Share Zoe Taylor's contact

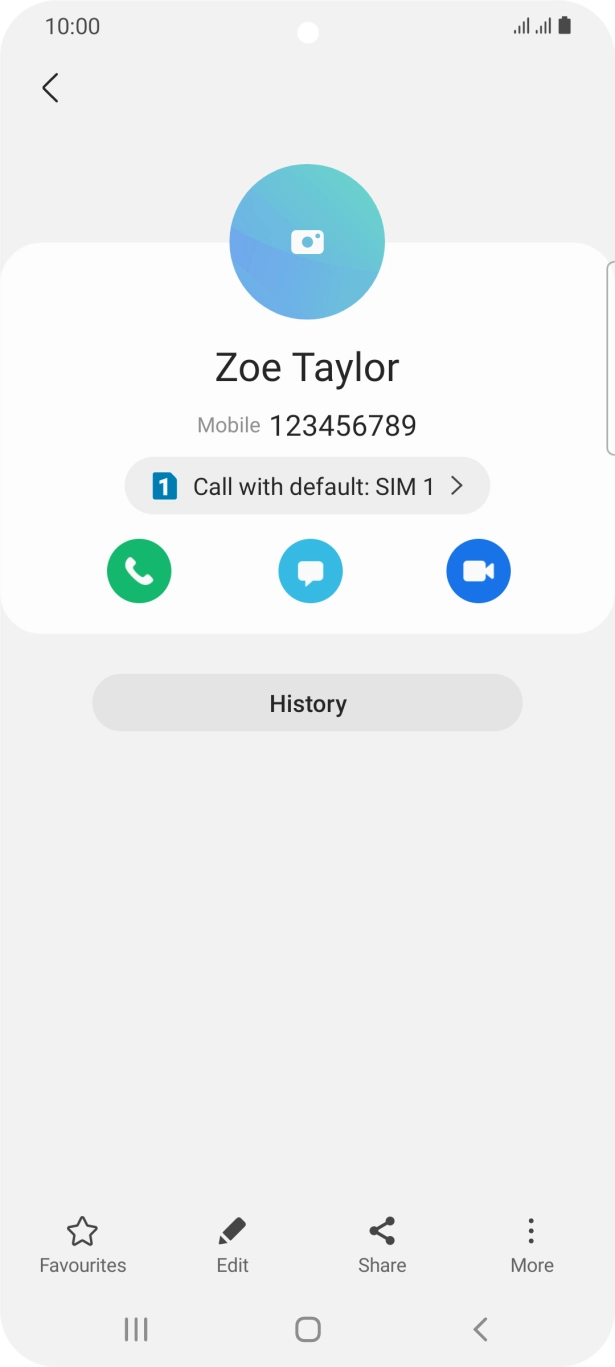tap(382, 1245)
